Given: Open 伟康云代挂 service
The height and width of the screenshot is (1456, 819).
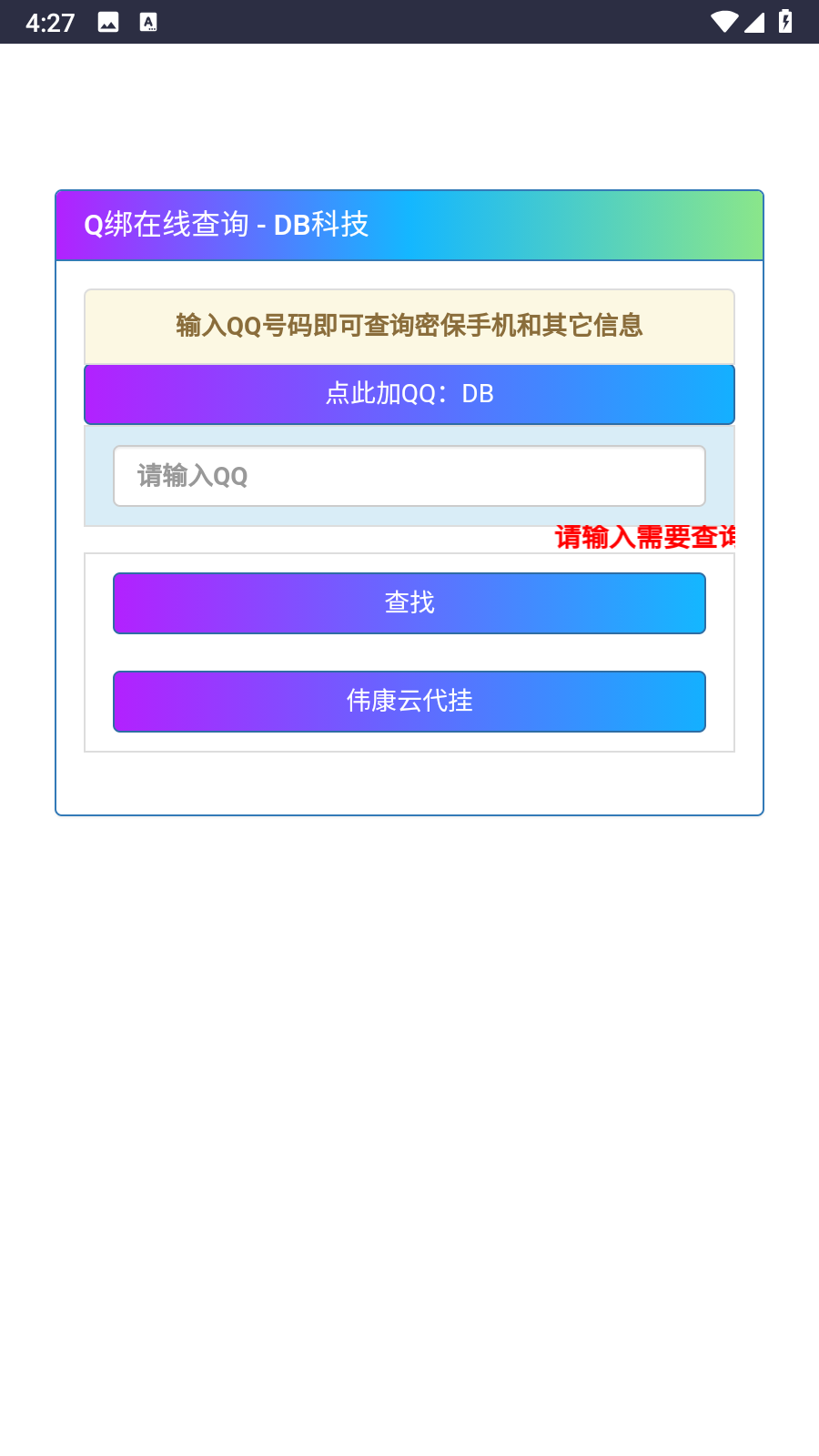Looking at the screenshot, I should coord(409,702).
